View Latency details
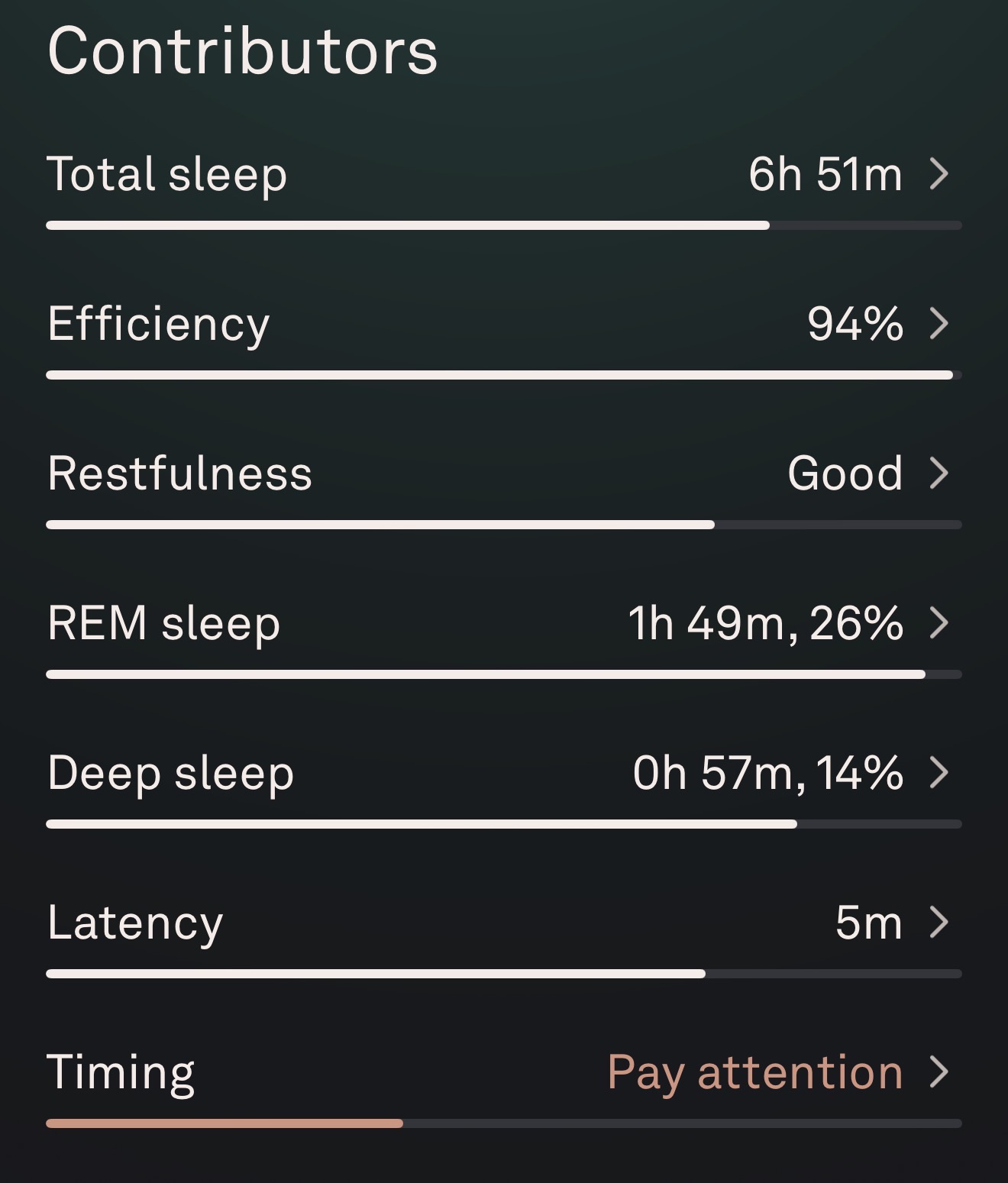Viewport: 1008px width, 1183px height. click(504, 923)
